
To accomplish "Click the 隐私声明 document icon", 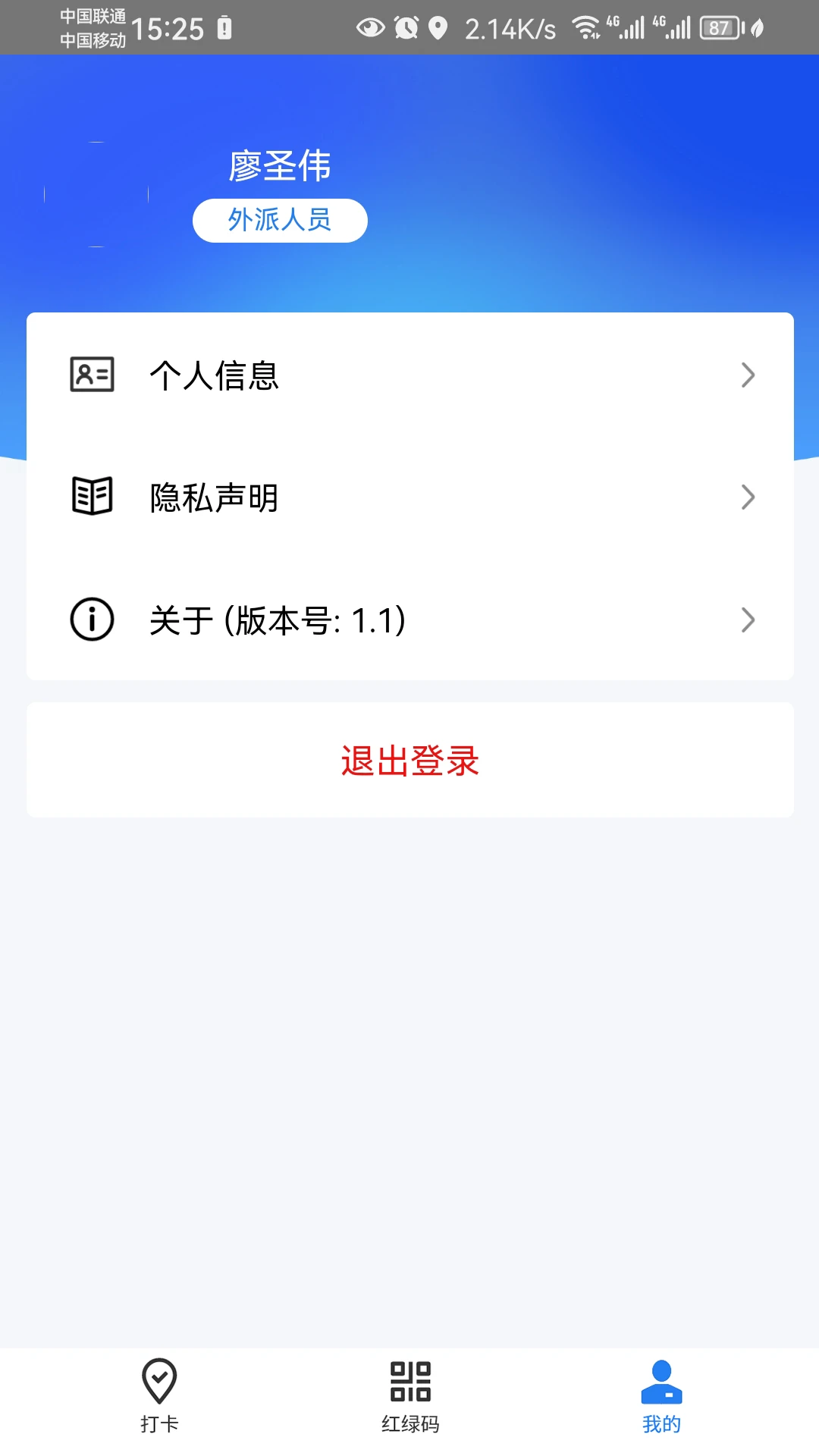I will (91, 497).
